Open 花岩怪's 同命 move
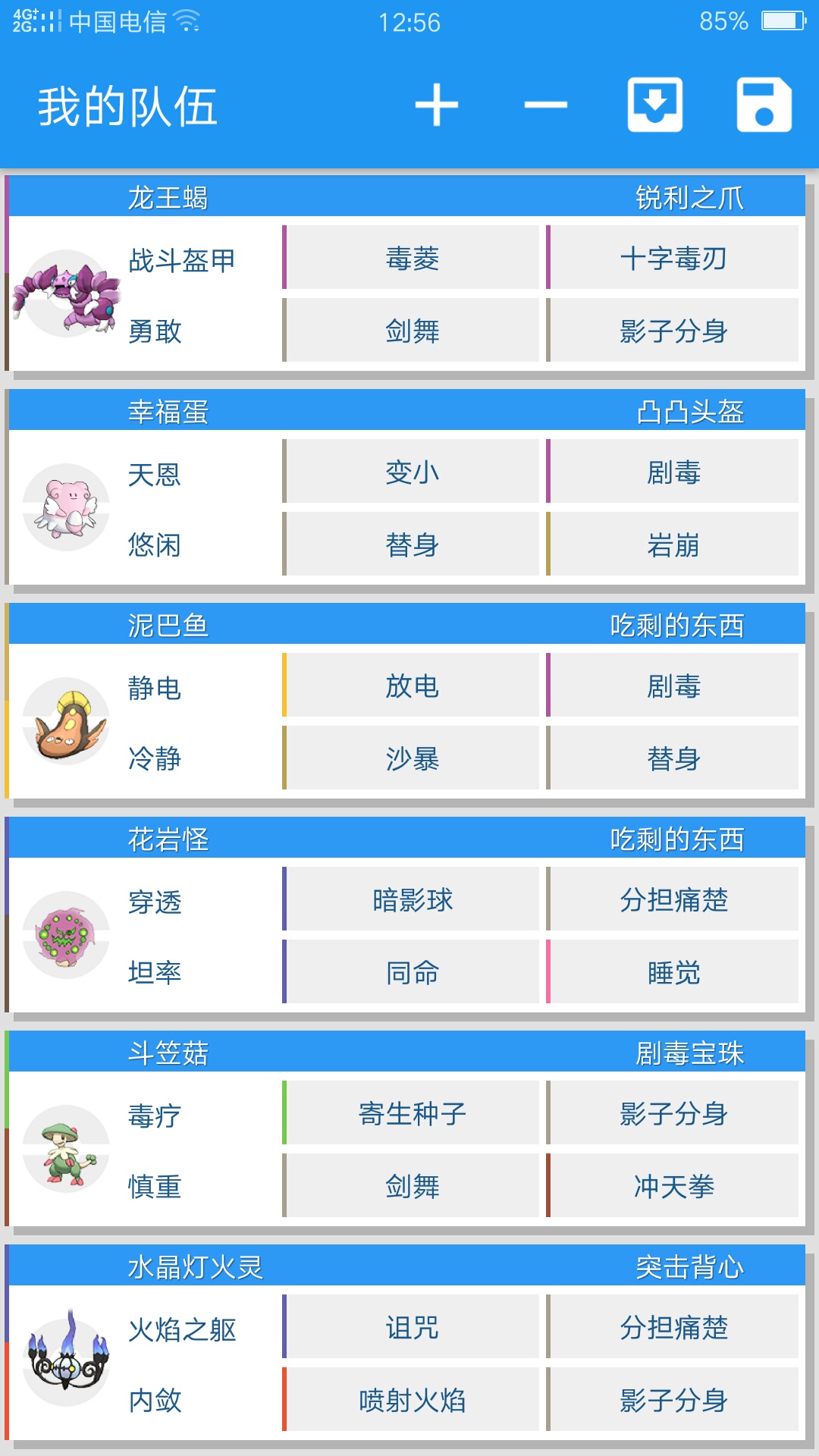The height and width of the screenshot is (1456, 819). (x=412, y=972)
